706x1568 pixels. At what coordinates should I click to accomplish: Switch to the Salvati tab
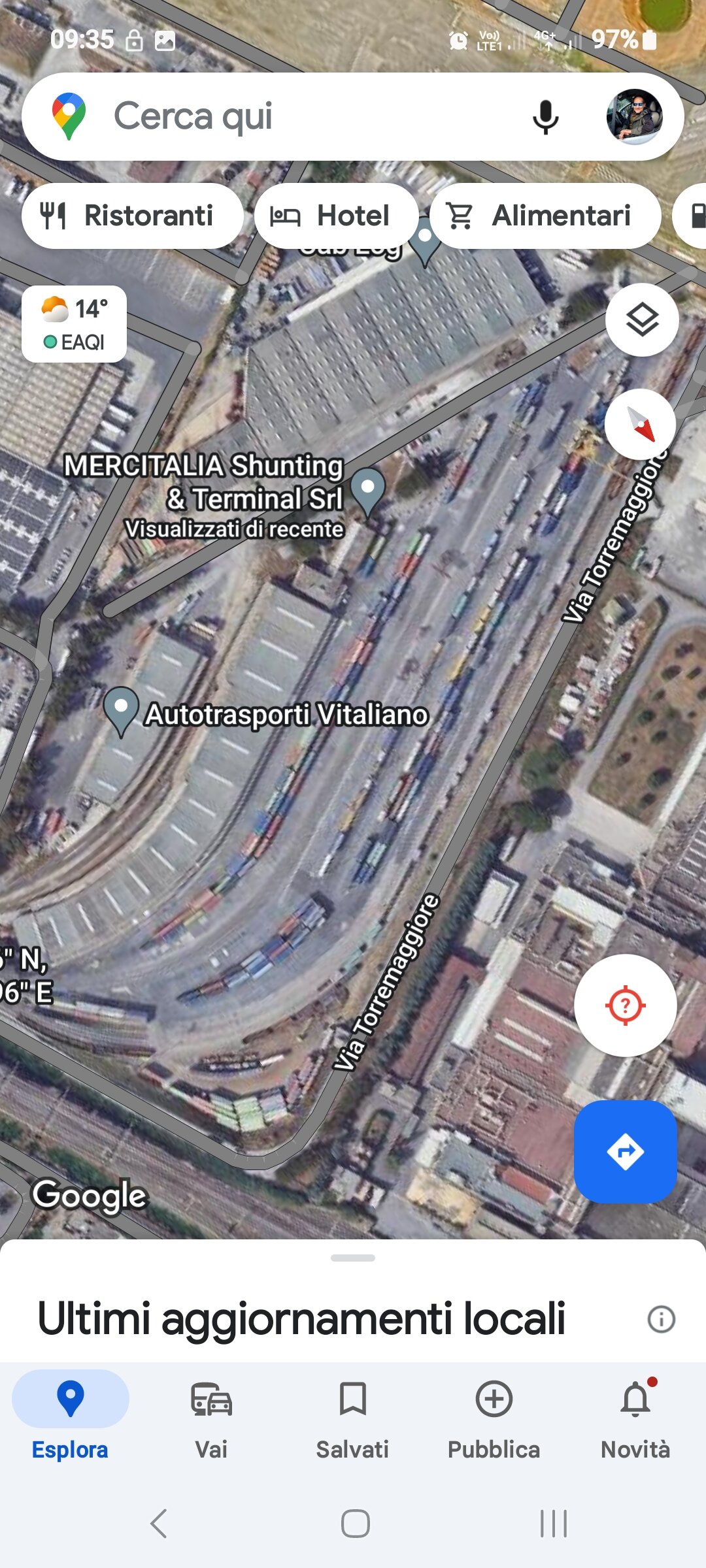tap(352, 1421)
